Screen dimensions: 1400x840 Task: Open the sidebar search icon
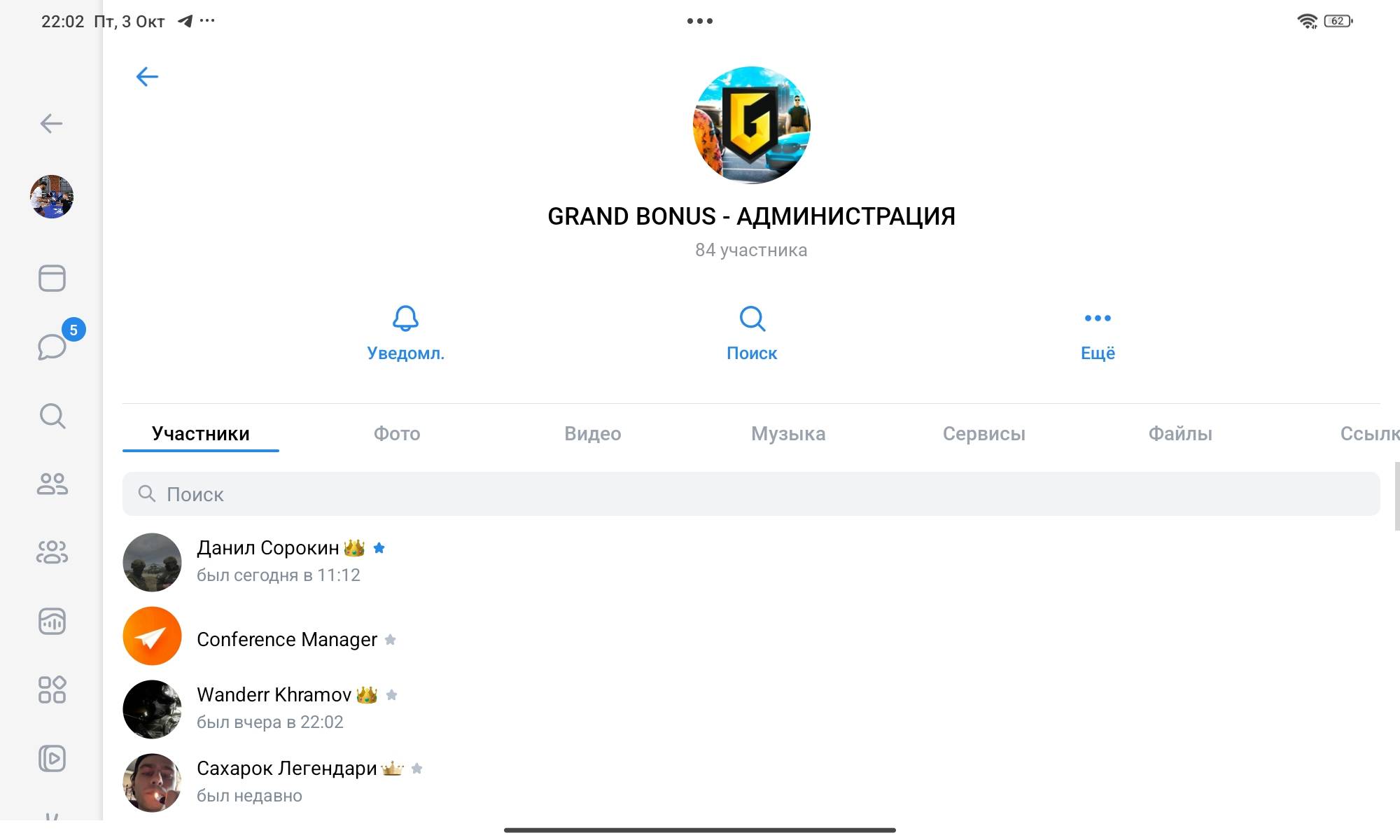(52, 416)
